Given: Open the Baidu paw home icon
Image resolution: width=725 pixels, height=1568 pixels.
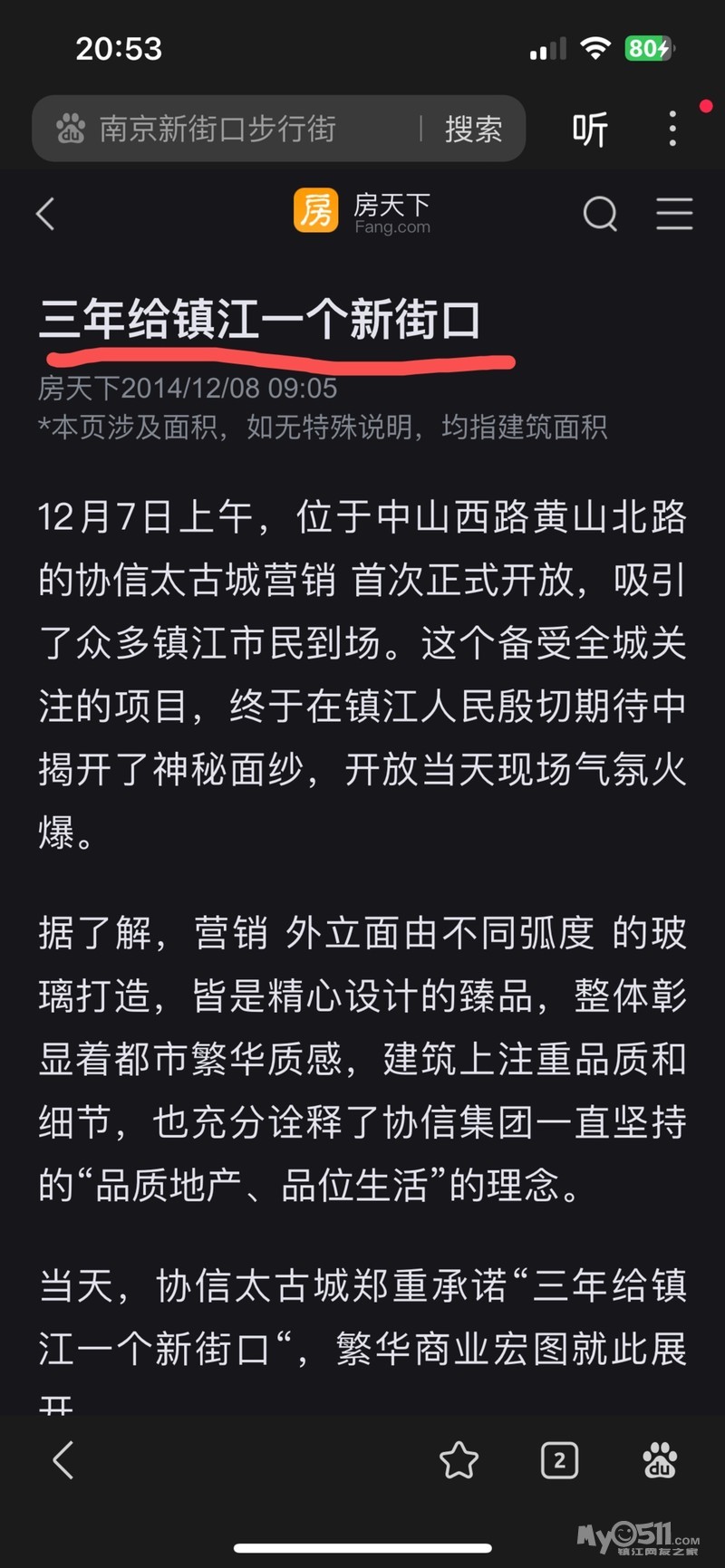Looking at the screenshot, I should click(660, 1460).
